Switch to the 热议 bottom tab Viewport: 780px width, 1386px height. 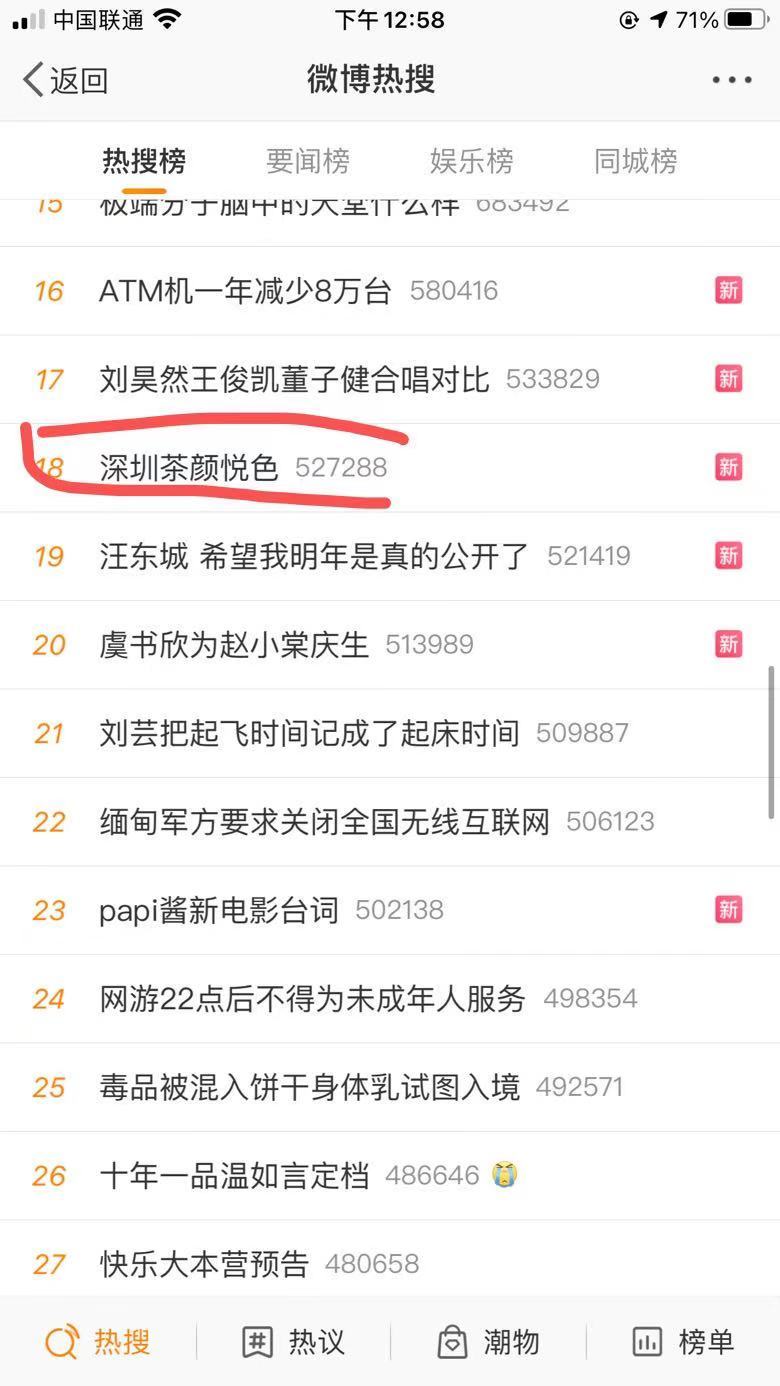294,1342
